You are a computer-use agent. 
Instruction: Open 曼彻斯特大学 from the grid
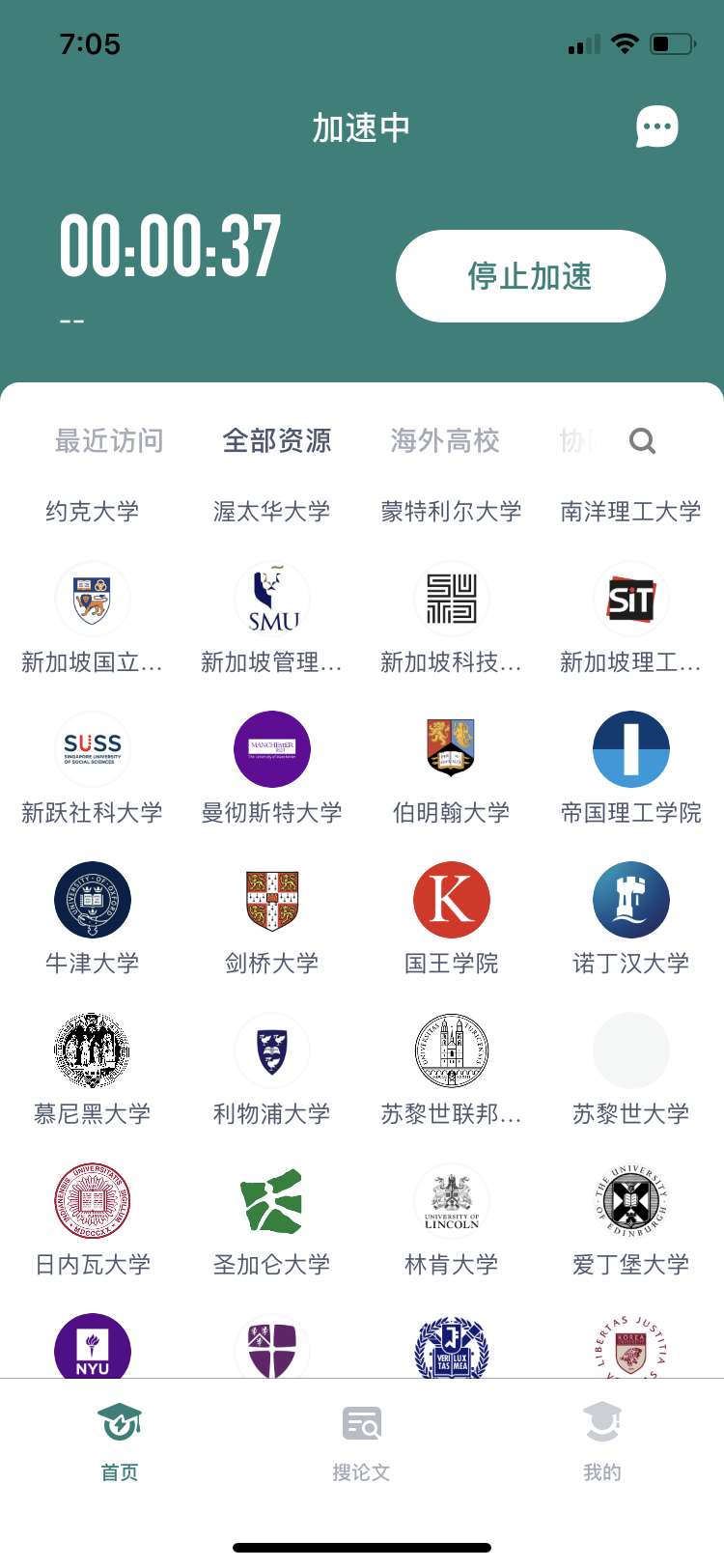point(272,770)
